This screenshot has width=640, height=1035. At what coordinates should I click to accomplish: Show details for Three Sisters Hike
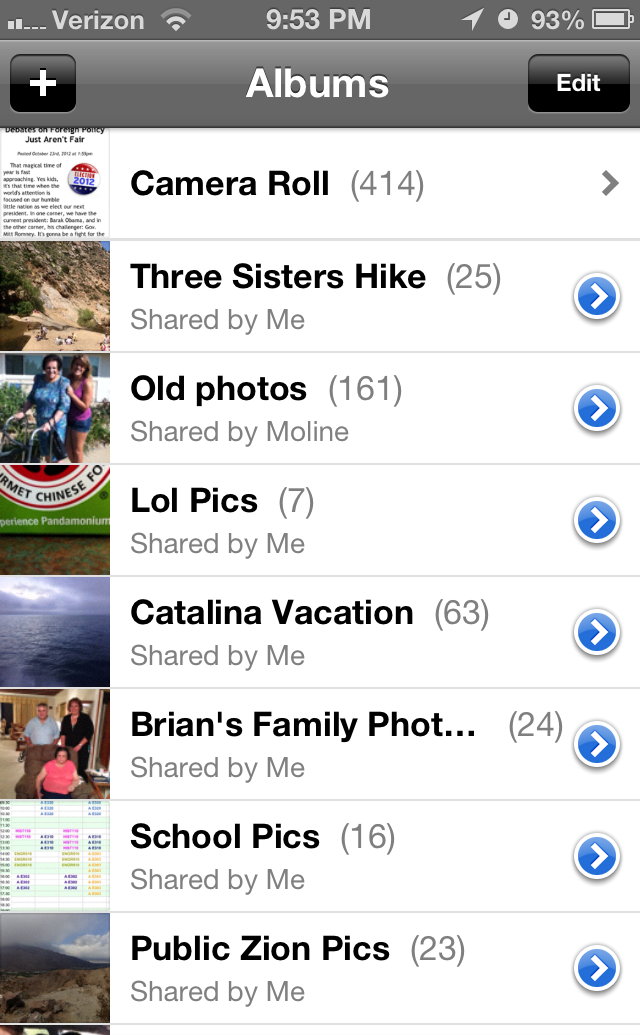(597, 297)
